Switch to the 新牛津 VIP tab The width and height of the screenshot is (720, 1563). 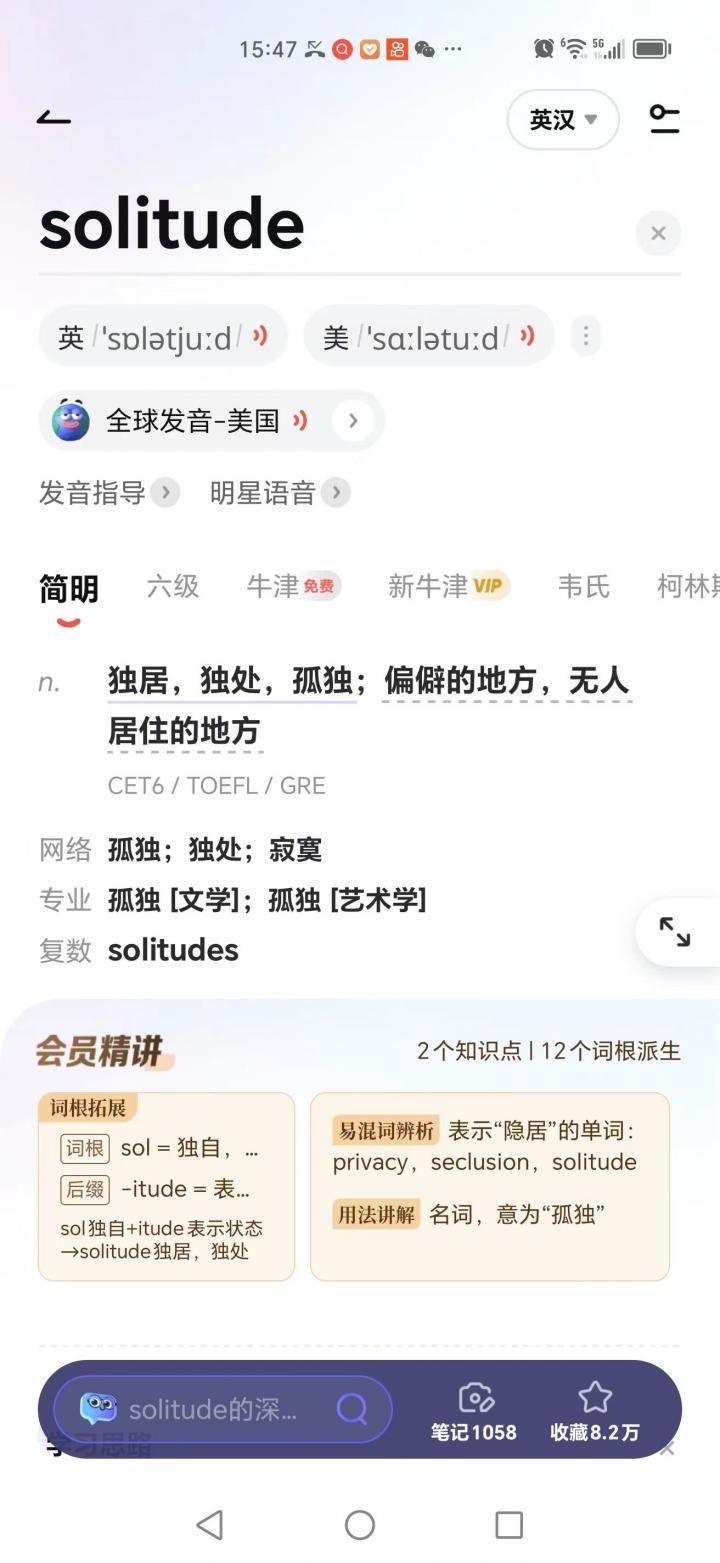tap(448, 586)
